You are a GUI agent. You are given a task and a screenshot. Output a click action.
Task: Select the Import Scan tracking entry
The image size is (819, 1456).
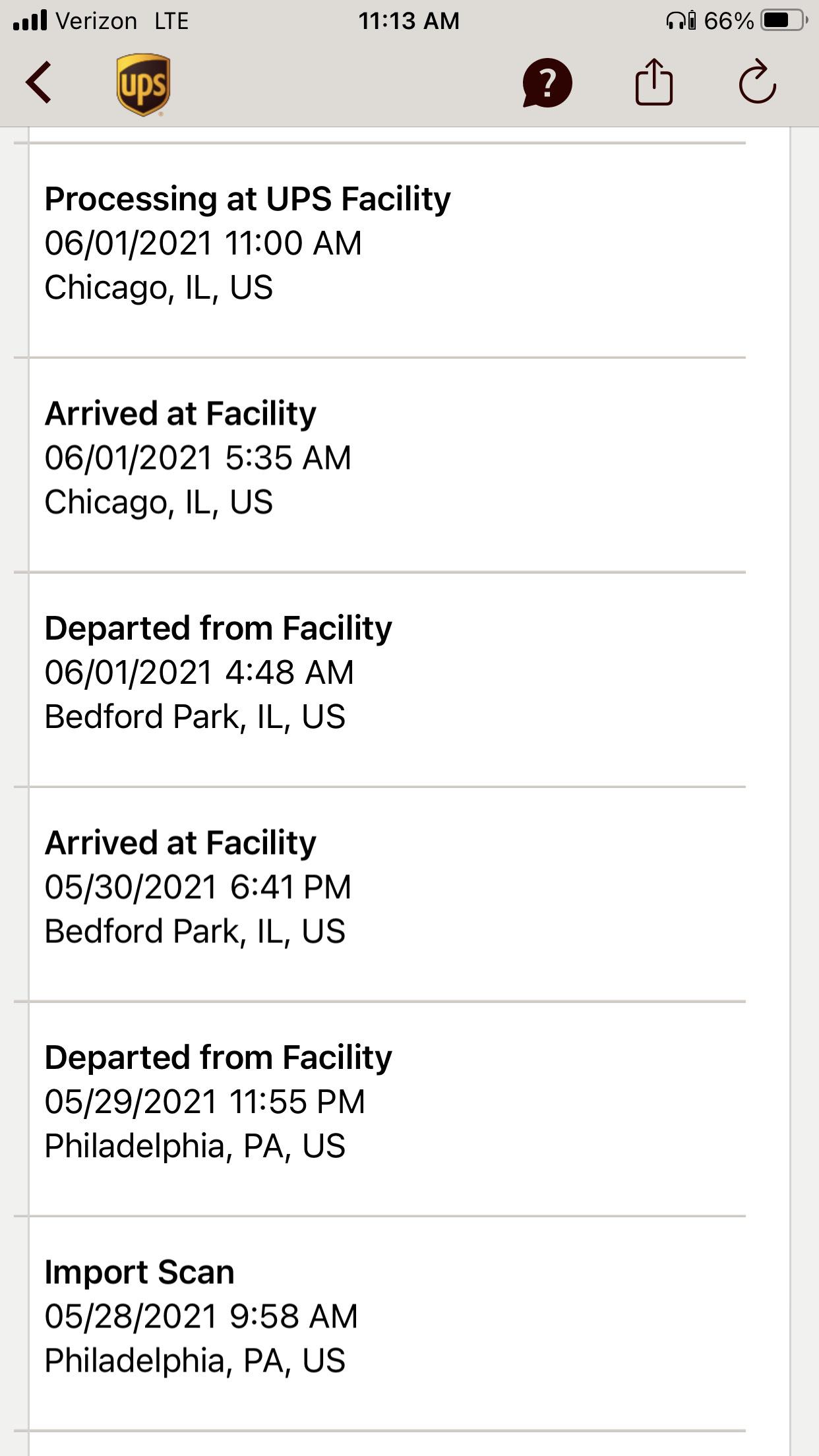(138, 1273)
